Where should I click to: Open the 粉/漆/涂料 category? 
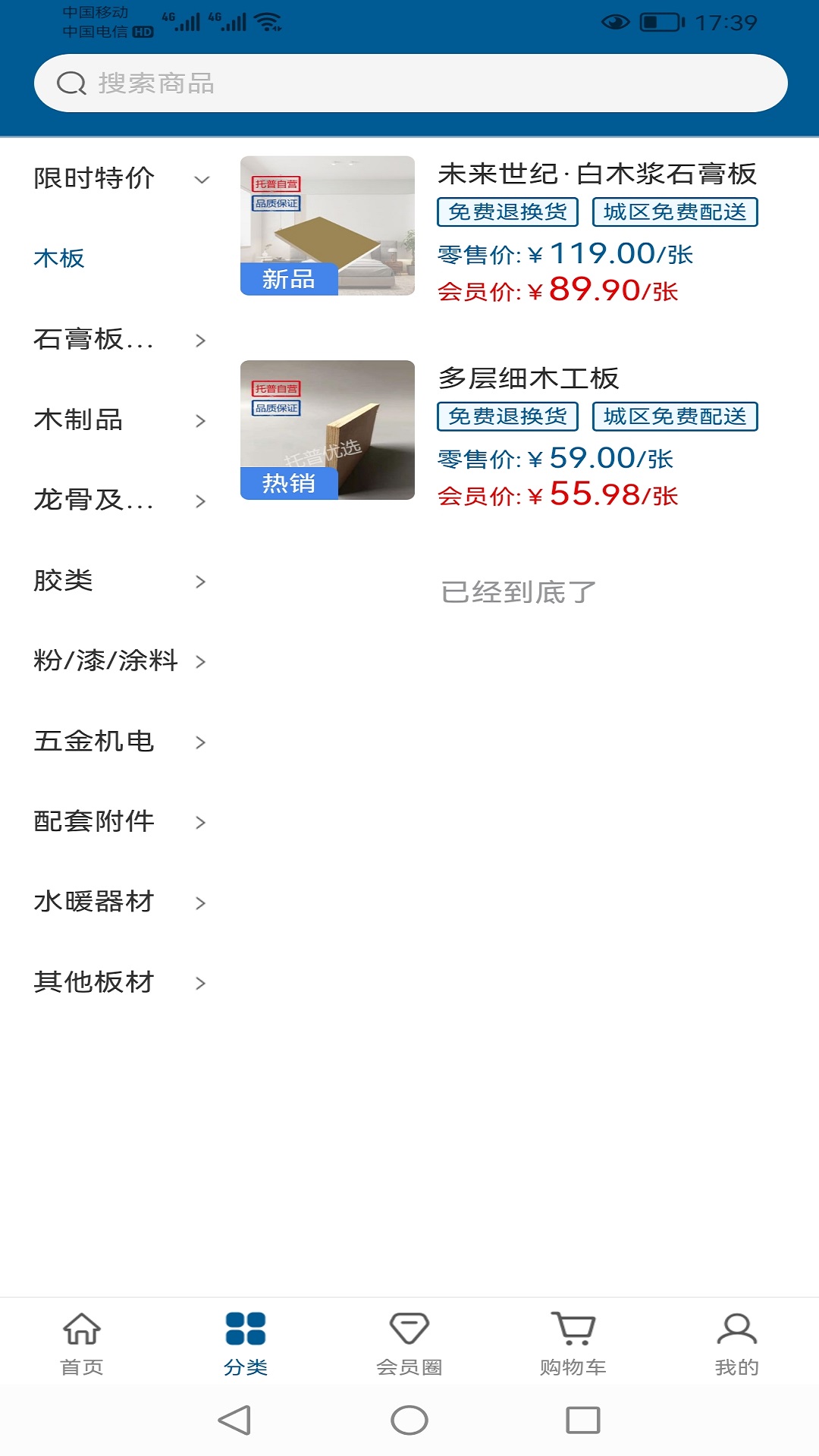coord(120,661)
